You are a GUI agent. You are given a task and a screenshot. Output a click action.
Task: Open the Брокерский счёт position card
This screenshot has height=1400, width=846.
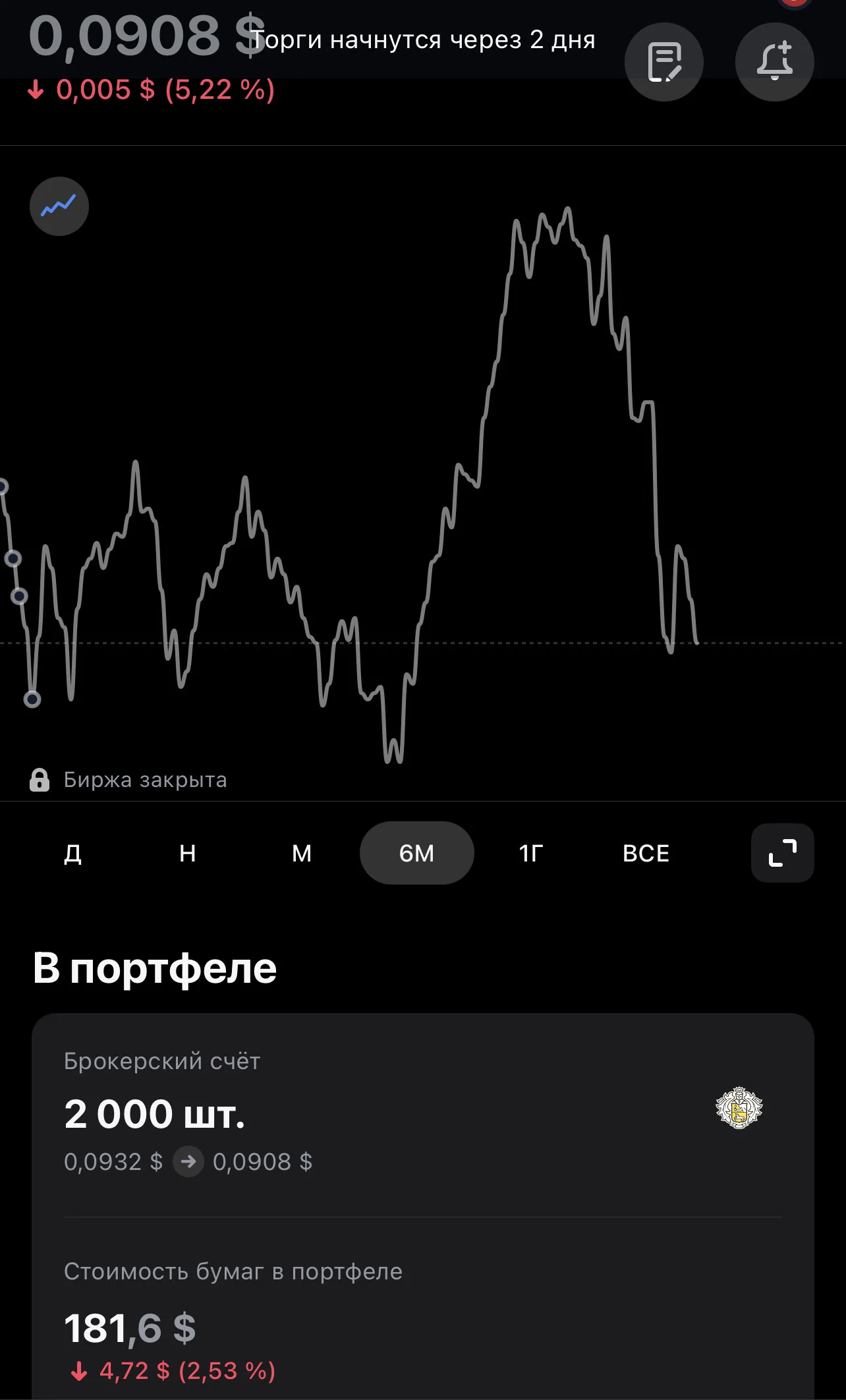423,1115
